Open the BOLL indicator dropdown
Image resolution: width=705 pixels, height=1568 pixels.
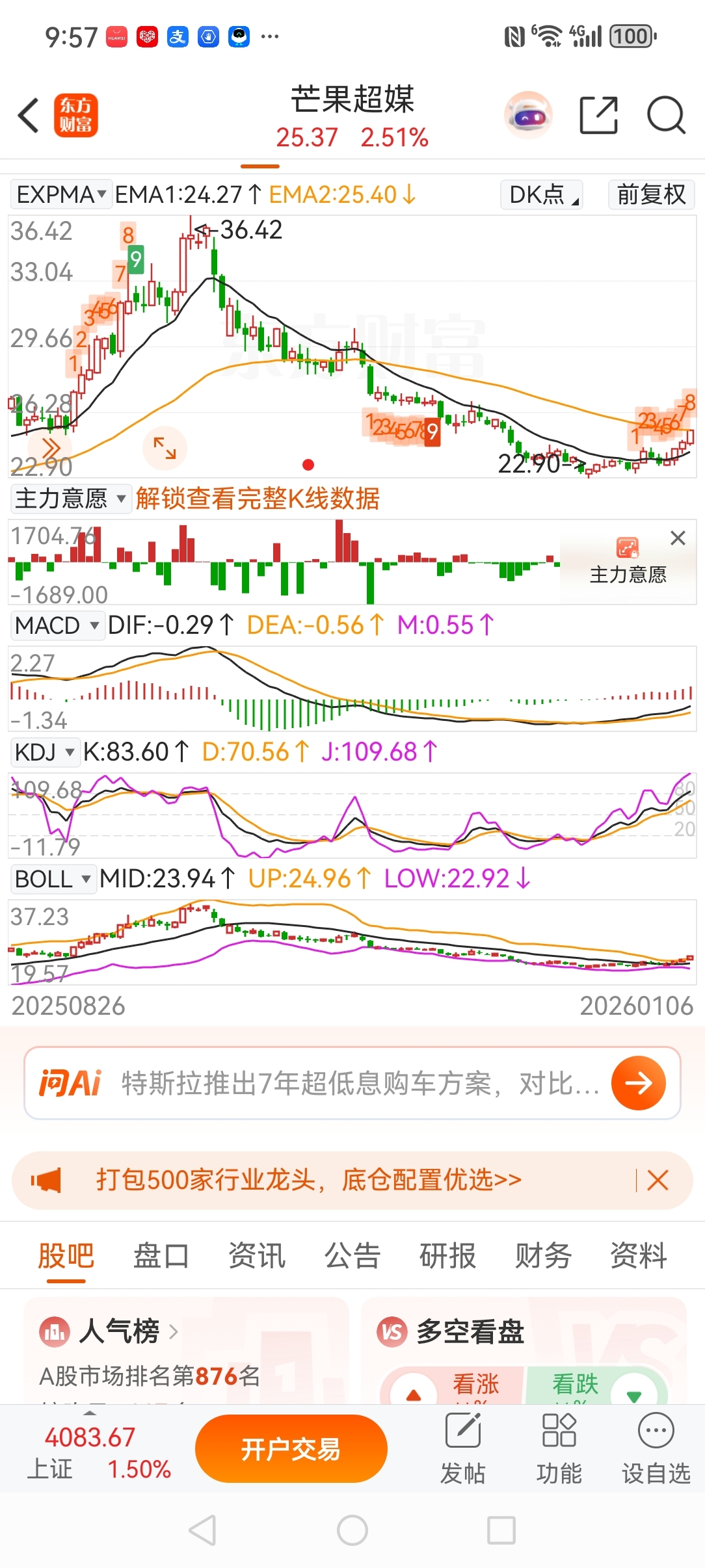pos(52,879)
